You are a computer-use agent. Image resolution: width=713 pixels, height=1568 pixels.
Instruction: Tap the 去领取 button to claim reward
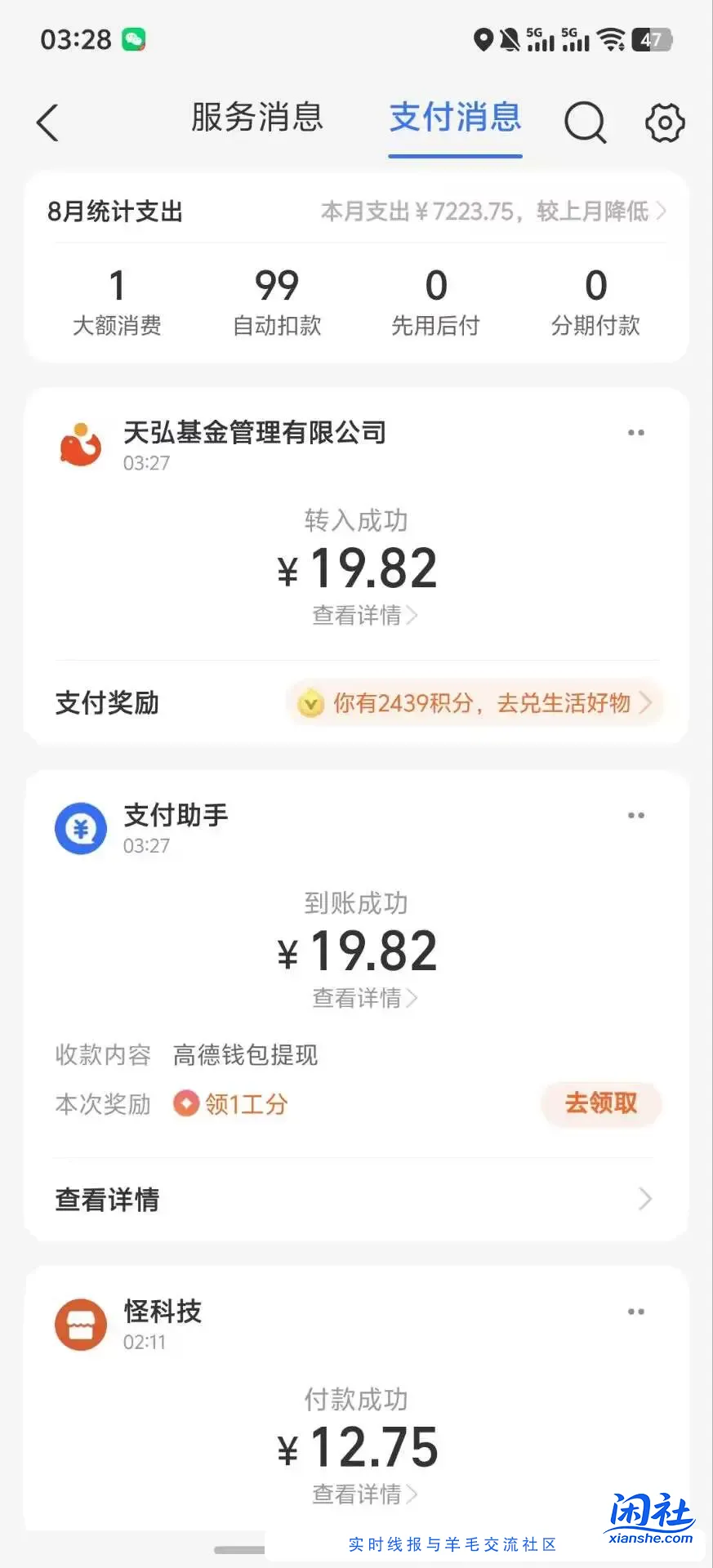coord(602,1104)
